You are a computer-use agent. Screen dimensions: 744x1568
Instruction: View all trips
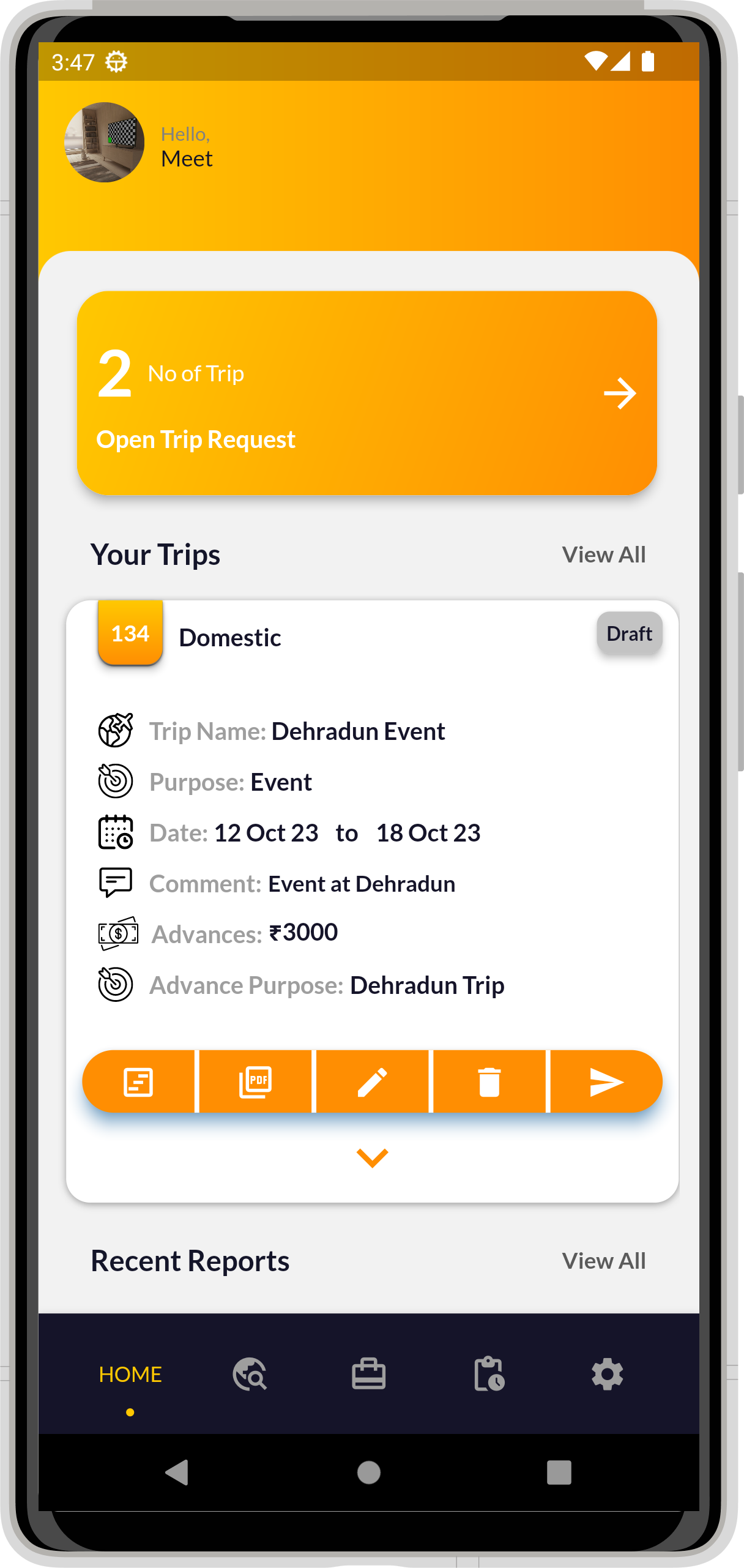603,554
